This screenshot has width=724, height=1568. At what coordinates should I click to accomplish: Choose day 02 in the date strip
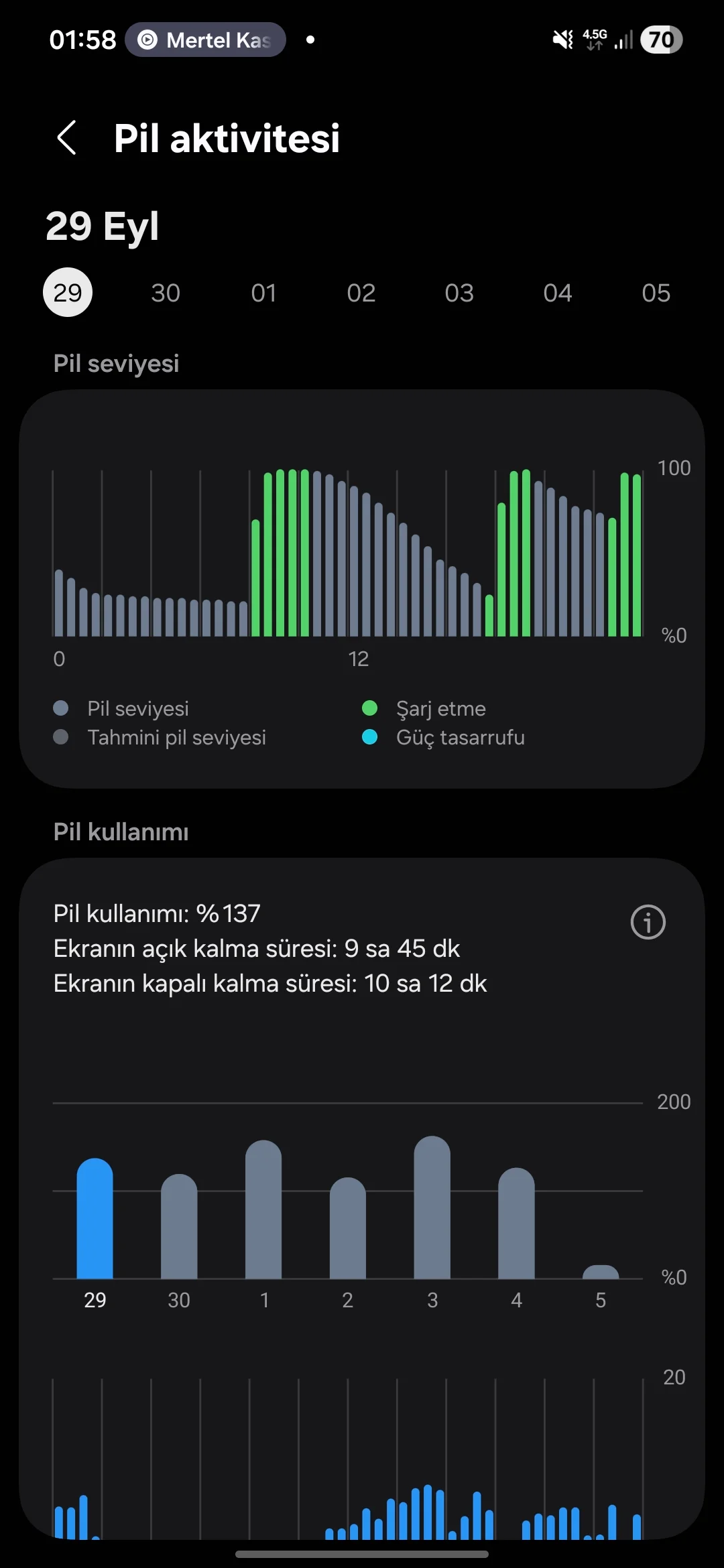[361, 293]
